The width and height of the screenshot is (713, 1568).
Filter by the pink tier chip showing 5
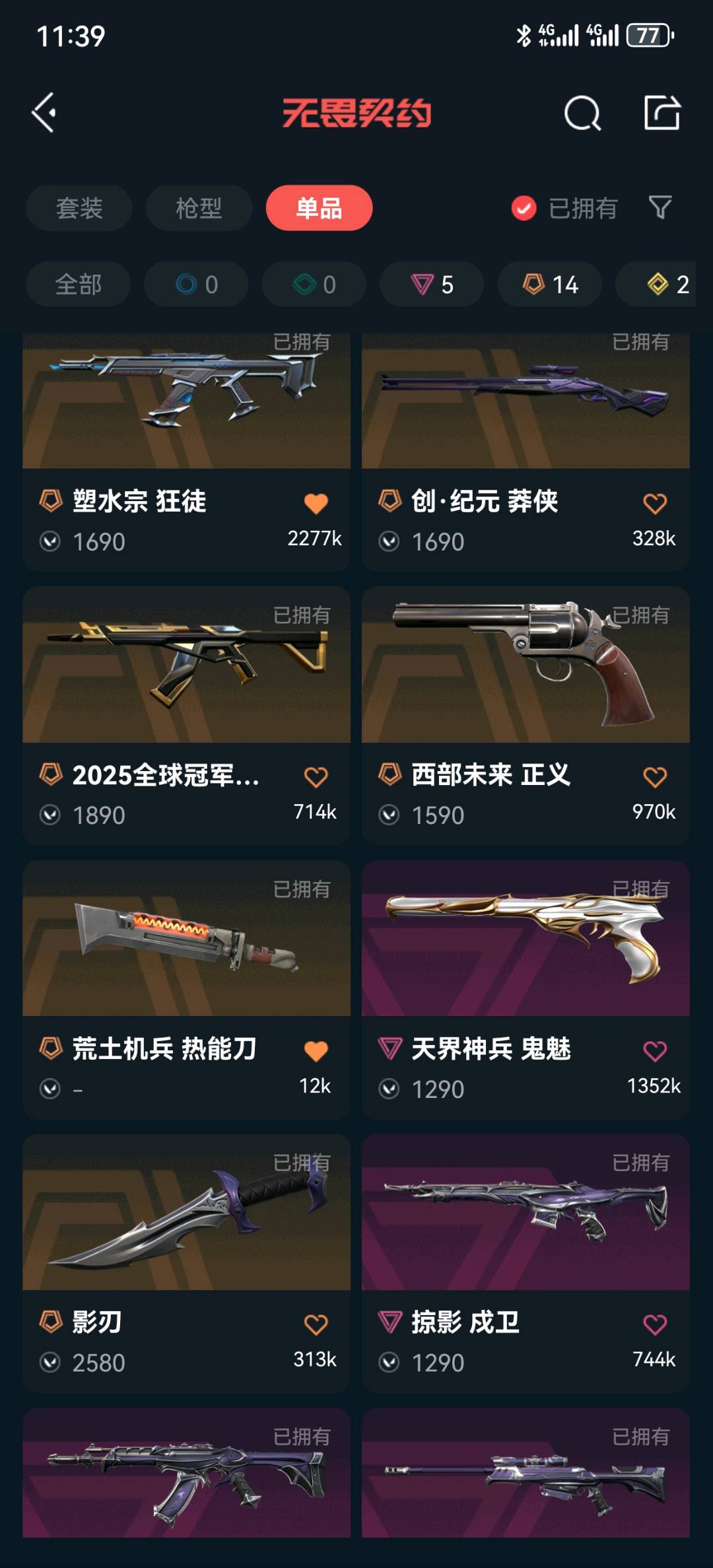tap(432, 285)
